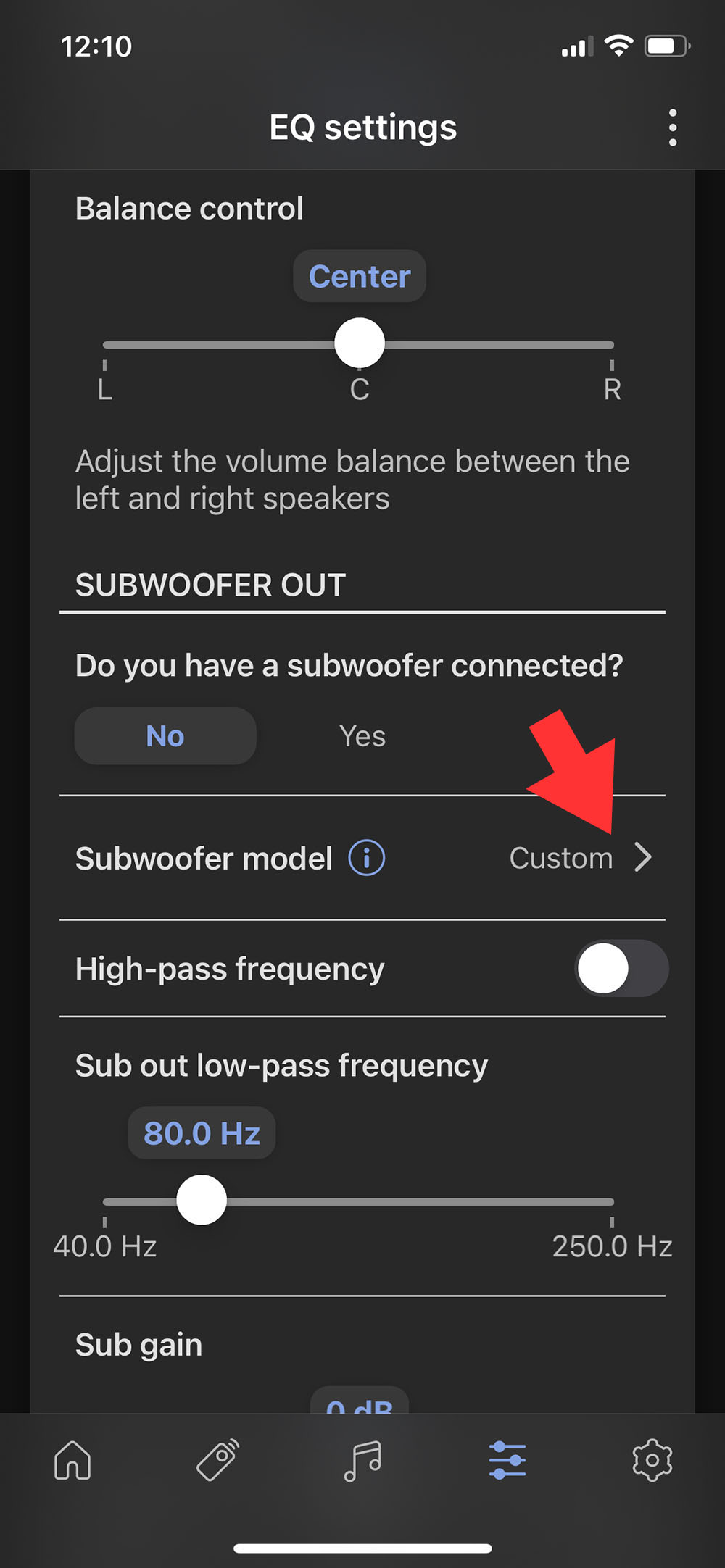Image resolution: width=725 pixels, height=1568 pixels.
Task: Go to the Home tab
Action: click(x=72, y=1459)
